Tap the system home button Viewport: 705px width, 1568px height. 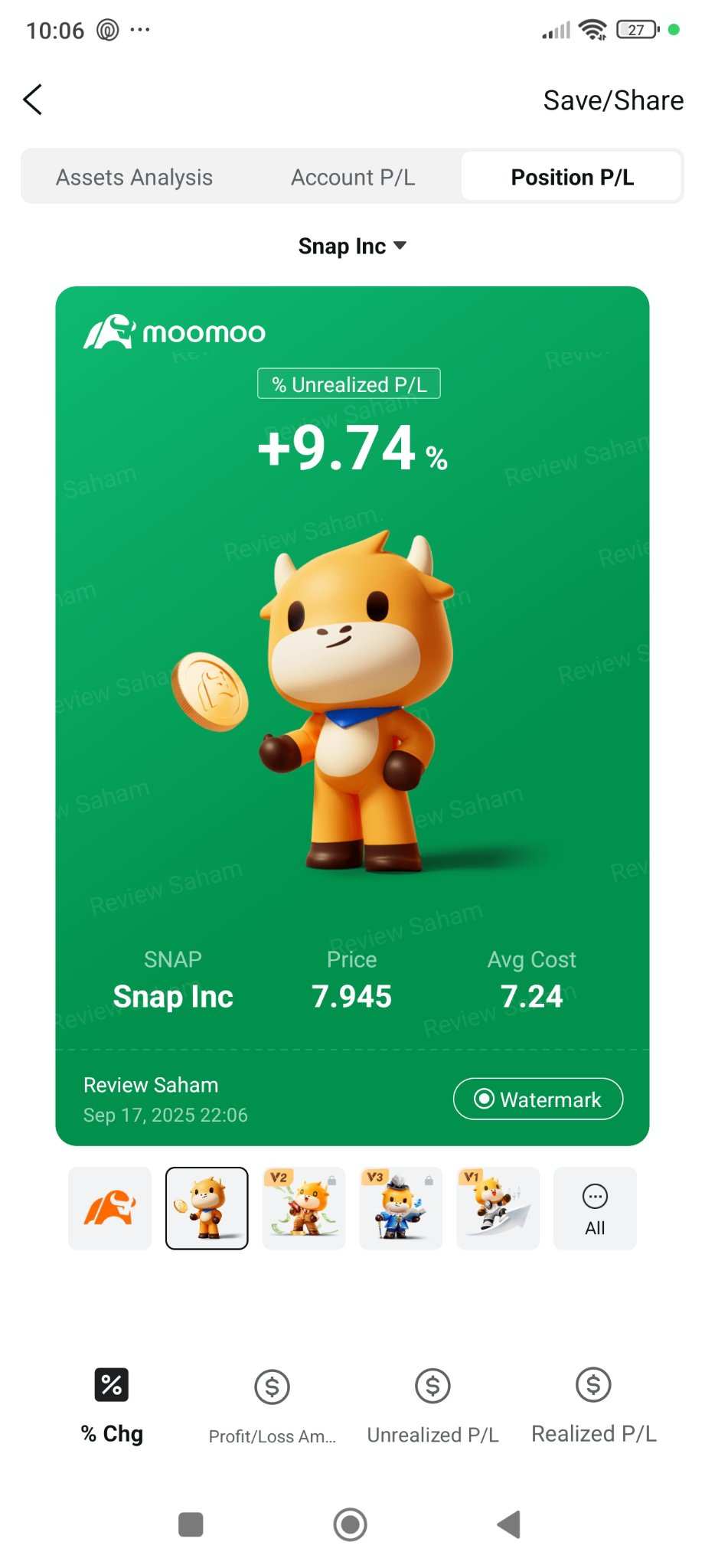351,1524
